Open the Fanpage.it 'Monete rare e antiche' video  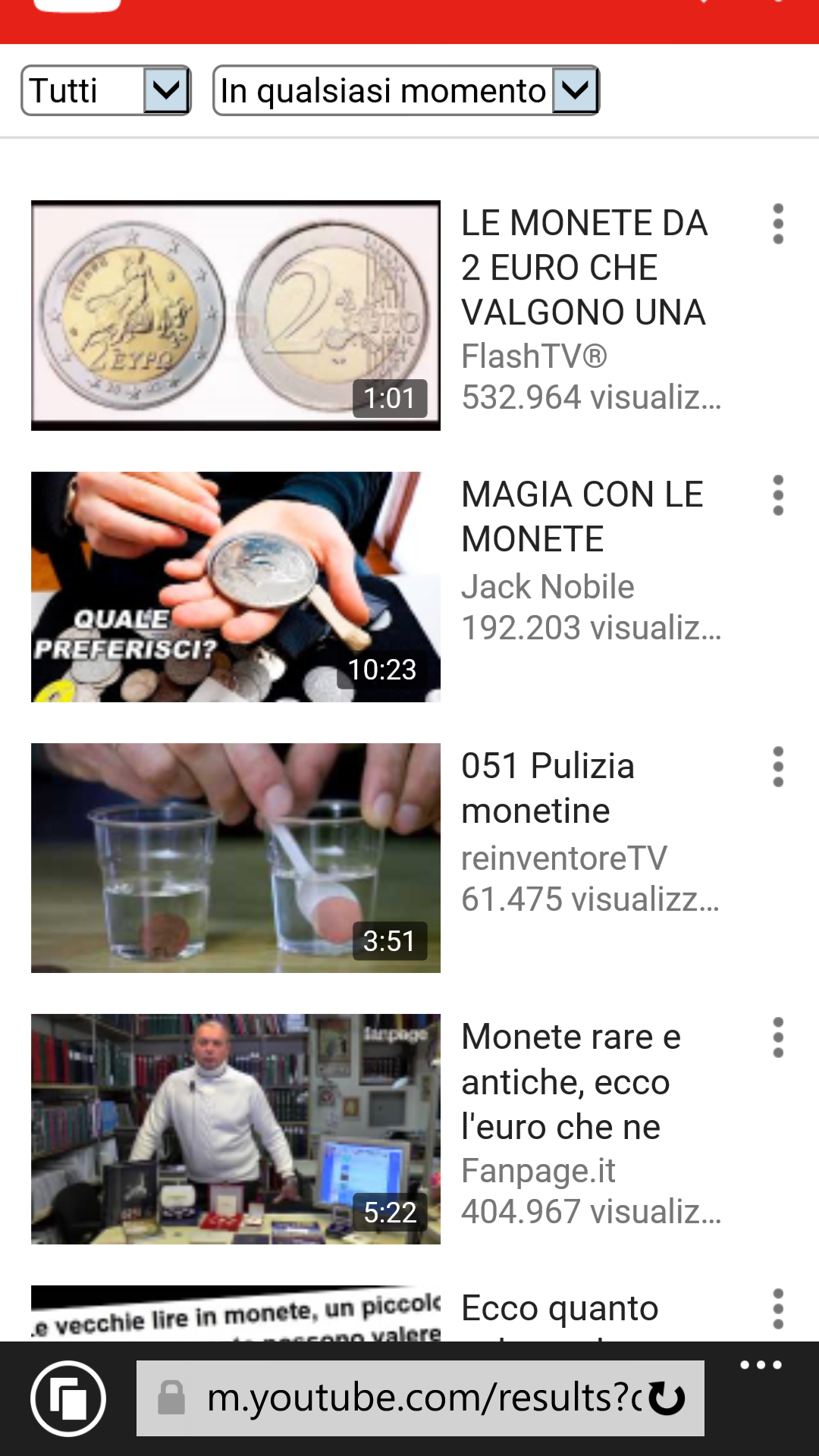pos(236,1128)
